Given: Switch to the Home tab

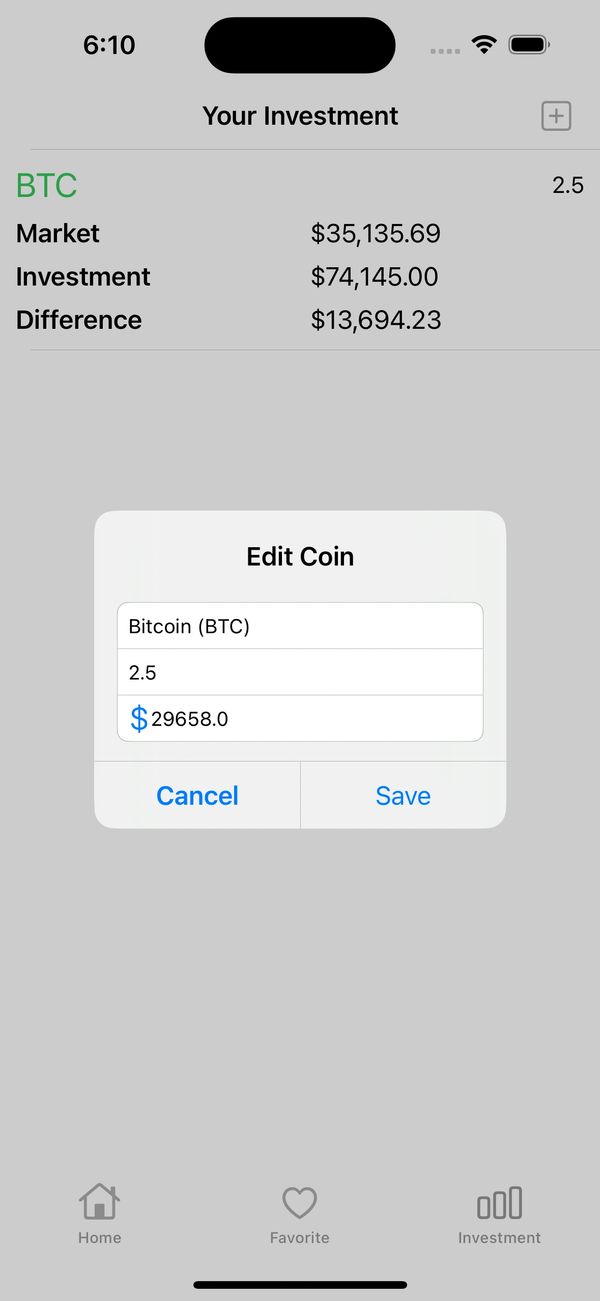Looking at the screenshot, I should (x=100, y=1213).
